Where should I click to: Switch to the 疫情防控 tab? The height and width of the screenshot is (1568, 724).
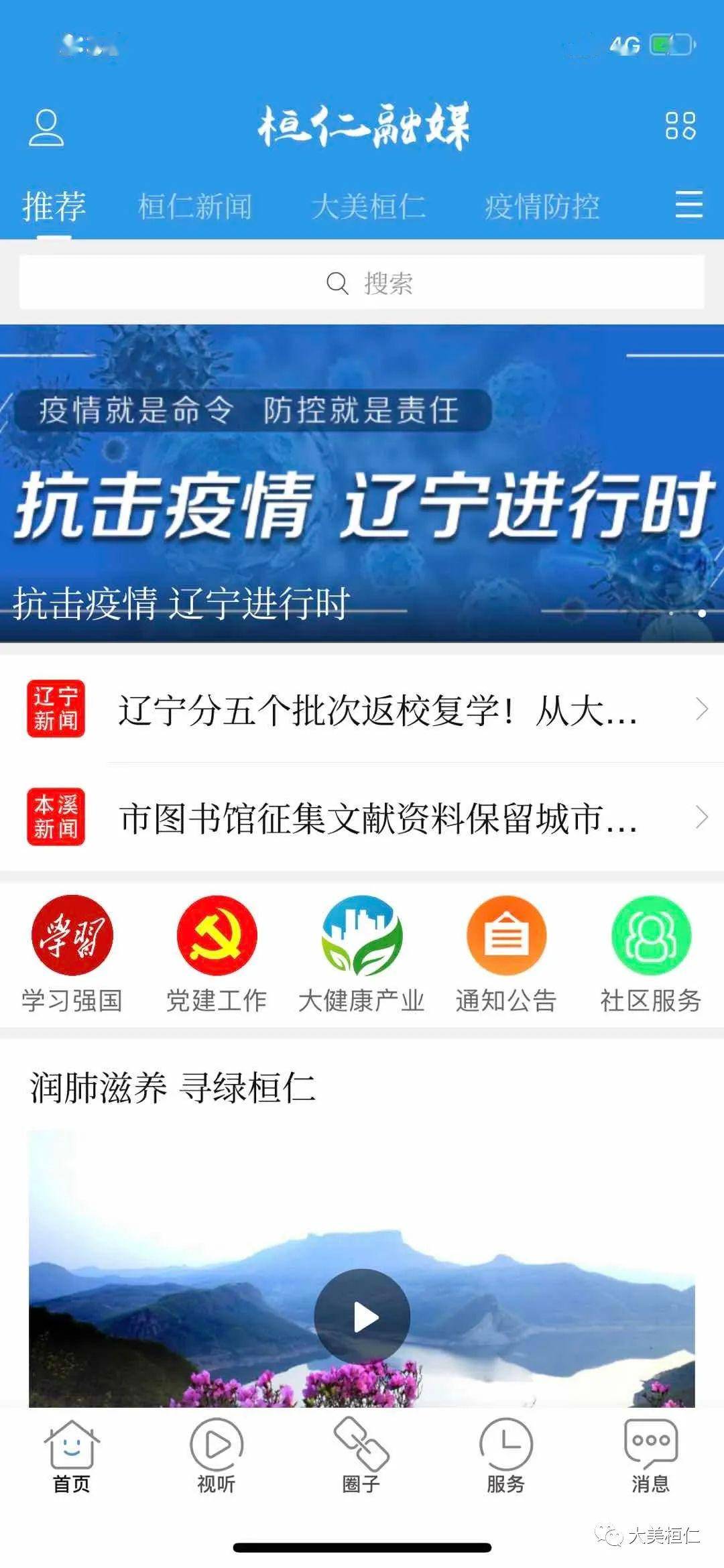(x=542, y=206)
